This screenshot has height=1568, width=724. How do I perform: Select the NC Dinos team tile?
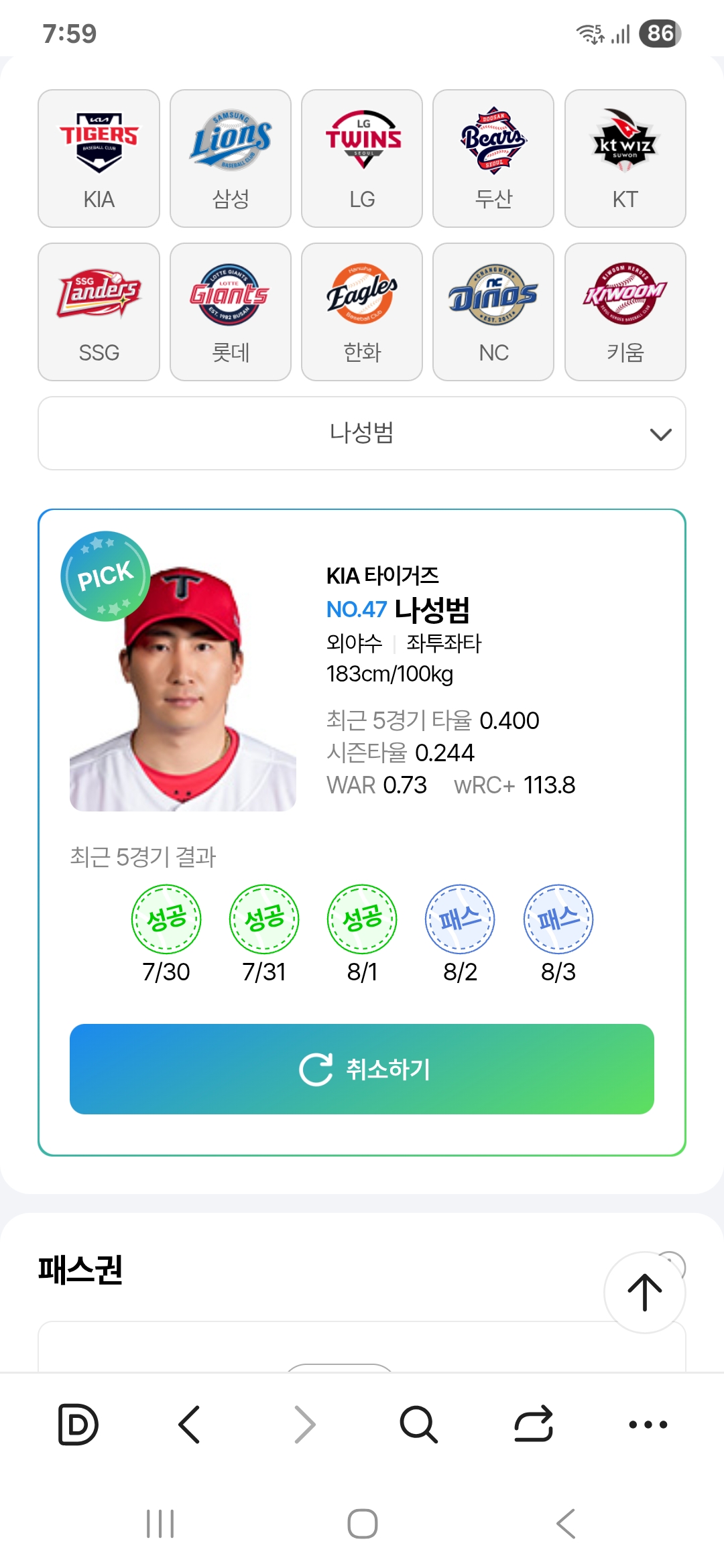click(493, 312)
